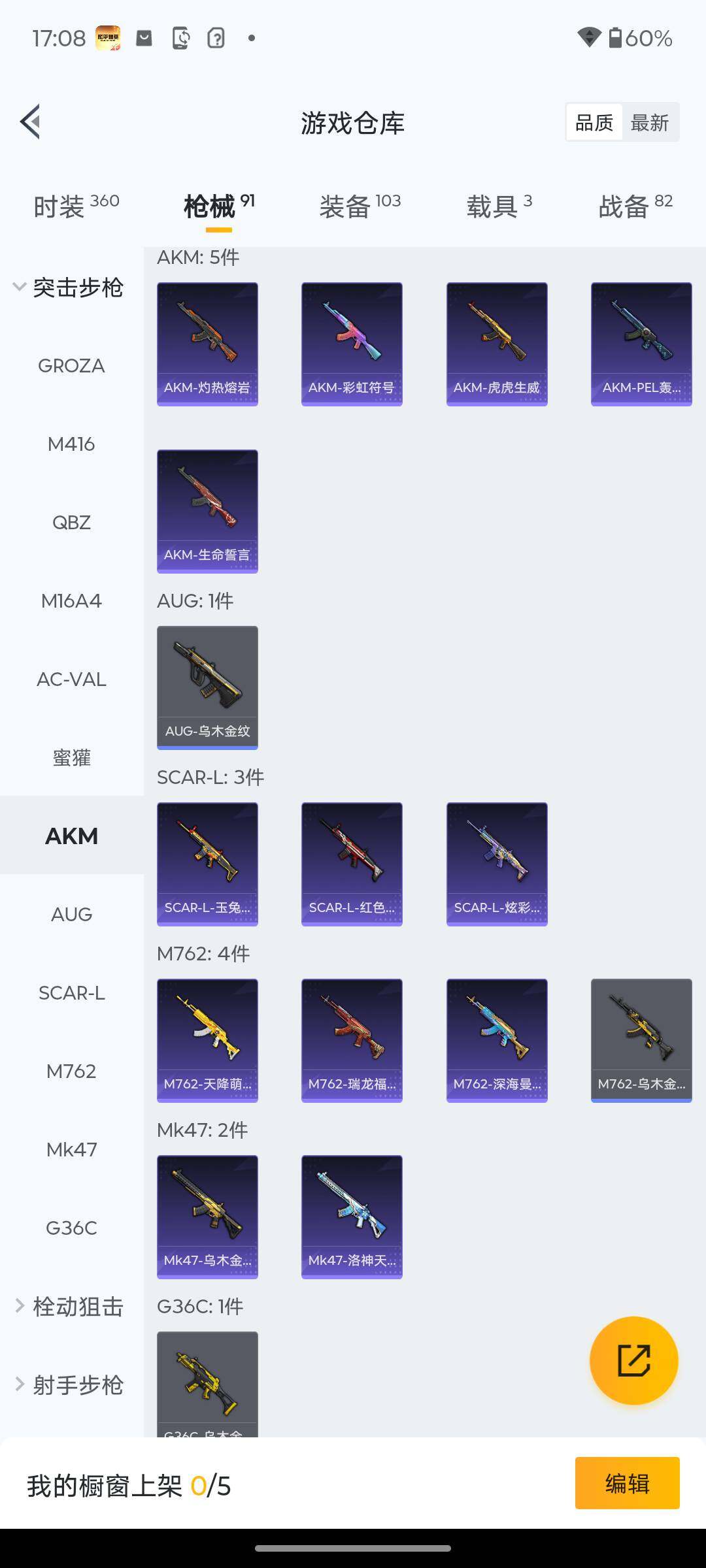The width and height of the screenshot is (706, 1568).
Task: Tap the 编辑 button
Action: point(627,1483)
